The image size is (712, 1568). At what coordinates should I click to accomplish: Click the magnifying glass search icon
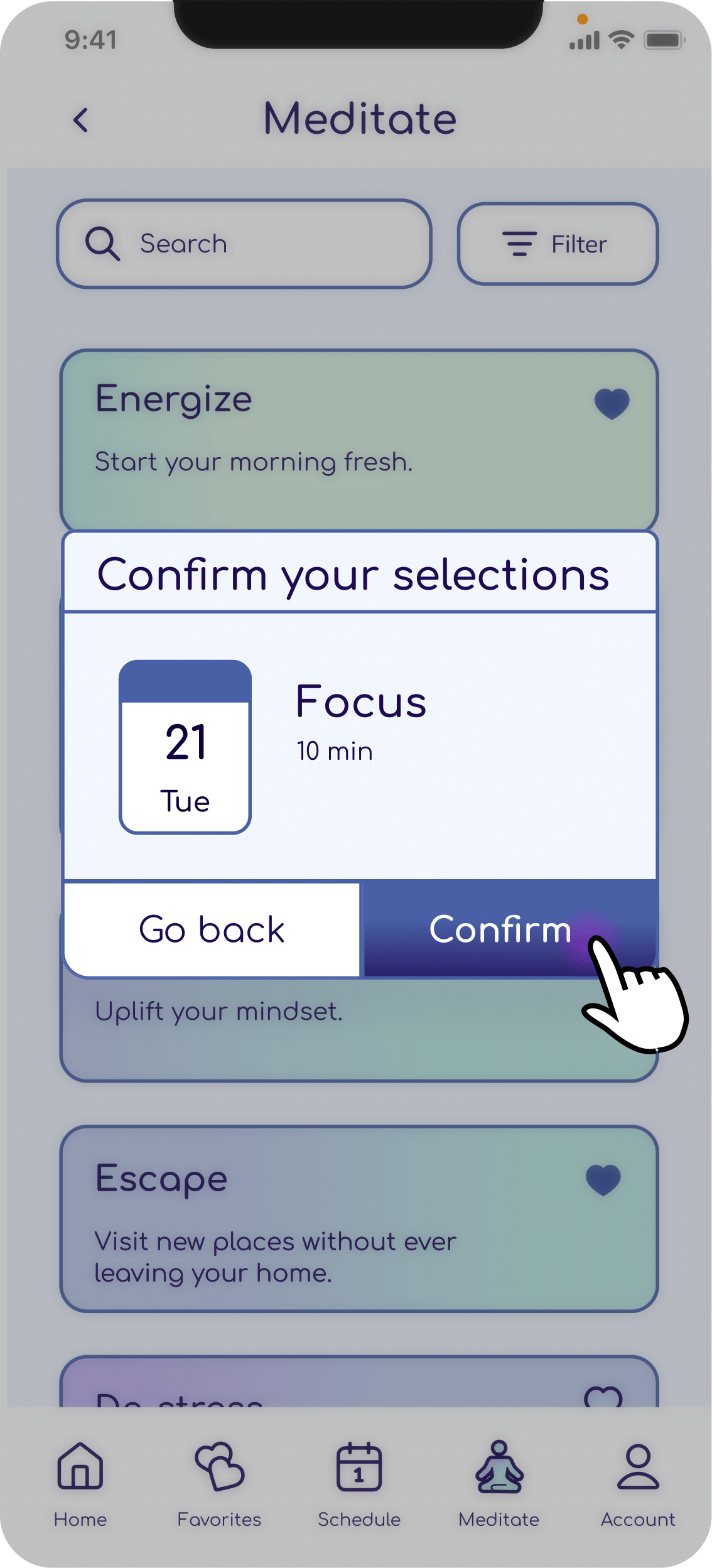click(x=102, y=244)
